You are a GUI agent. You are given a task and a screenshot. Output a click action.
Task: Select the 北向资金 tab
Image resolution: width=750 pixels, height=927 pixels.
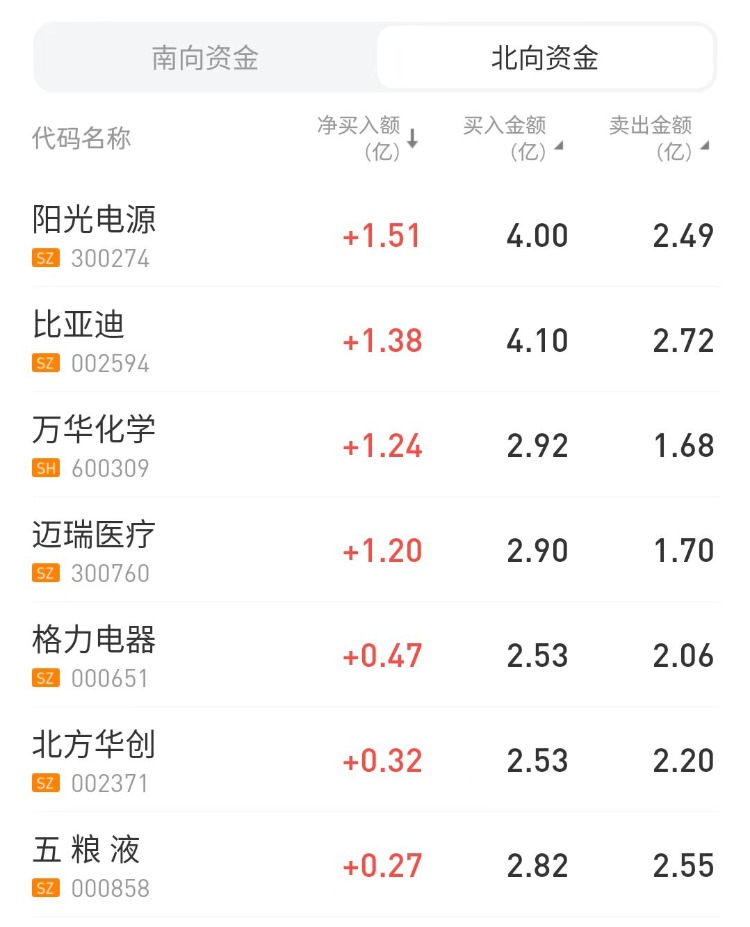point(545,58)
